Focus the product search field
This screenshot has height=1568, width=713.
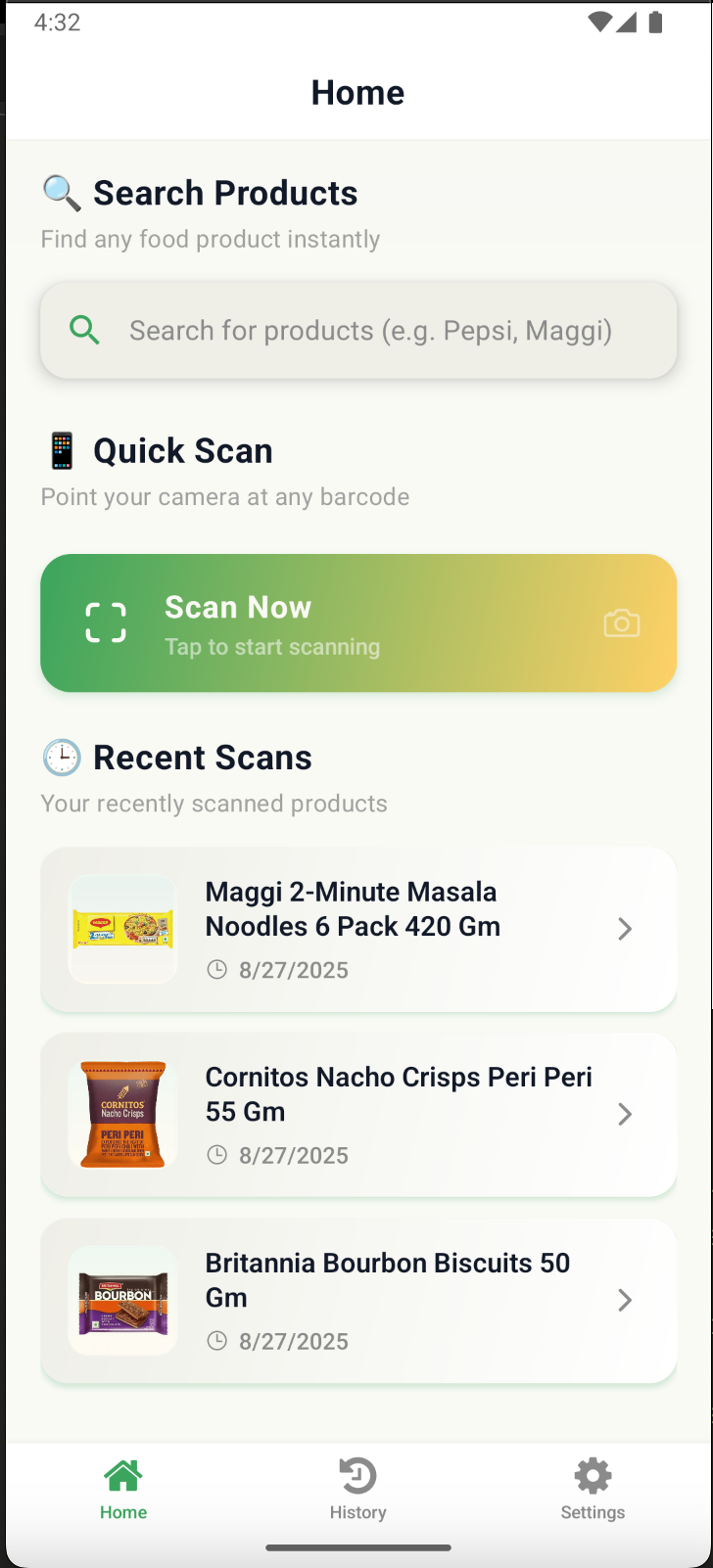(370, 331)
